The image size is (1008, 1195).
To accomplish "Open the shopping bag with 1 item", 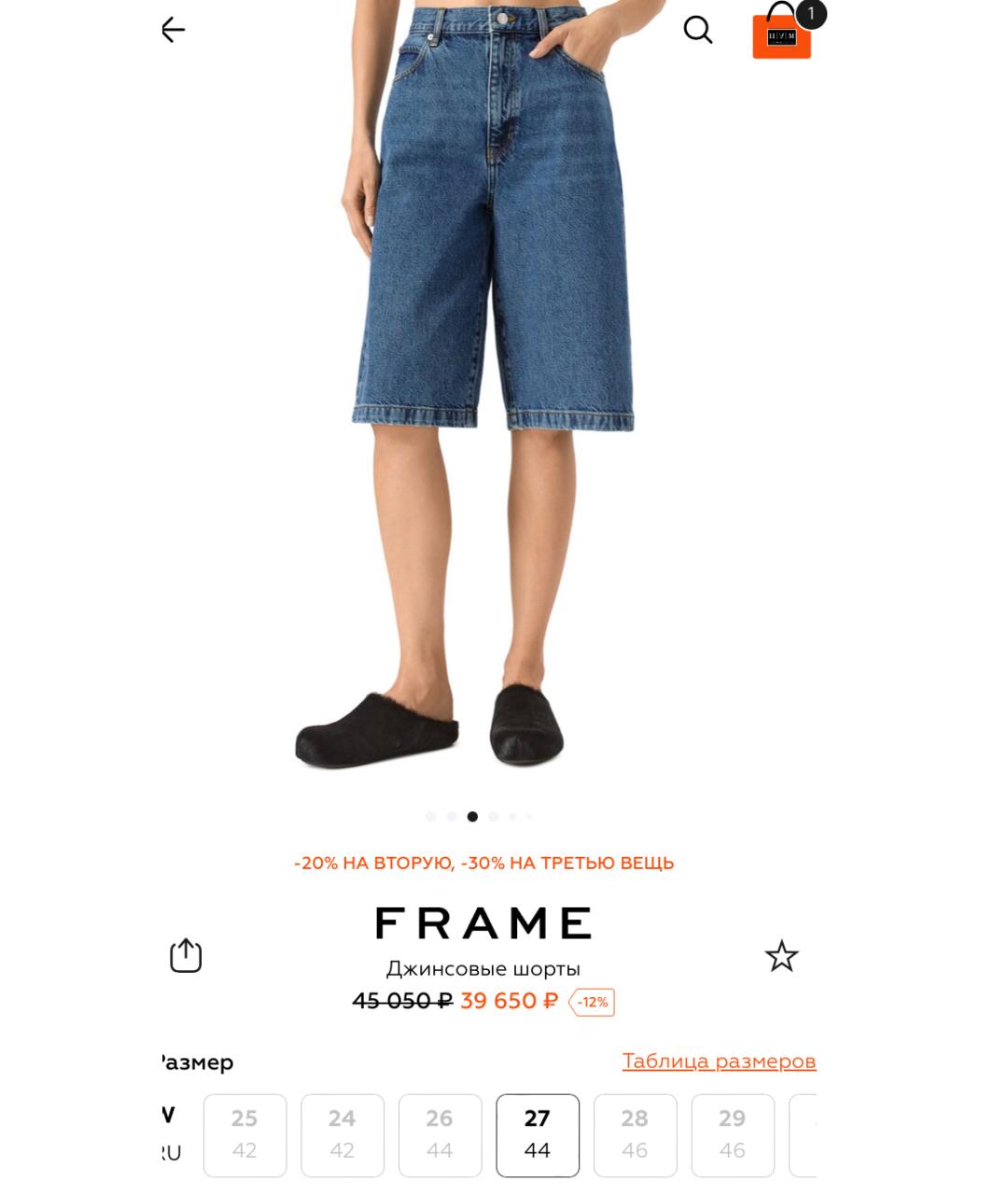I will 782,35.
